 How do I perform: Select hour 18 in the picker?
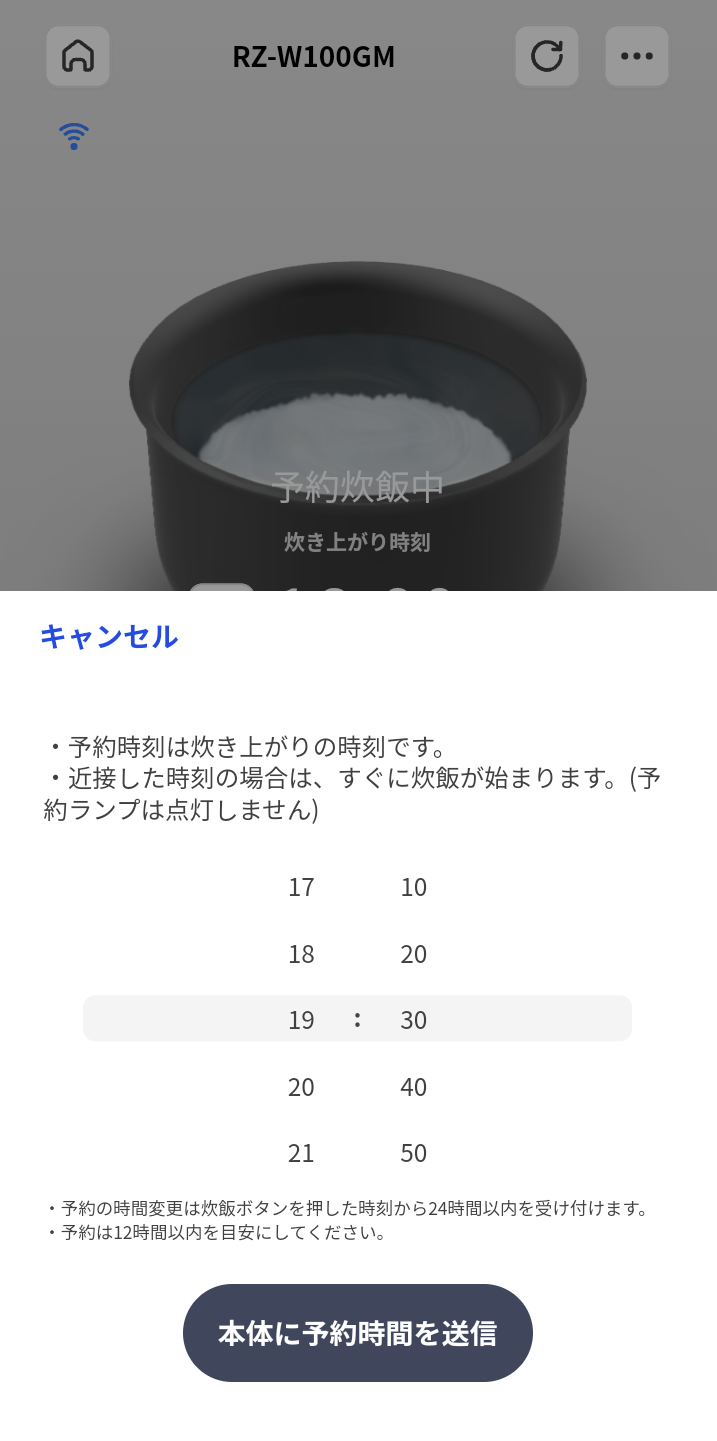click(301, 954)
